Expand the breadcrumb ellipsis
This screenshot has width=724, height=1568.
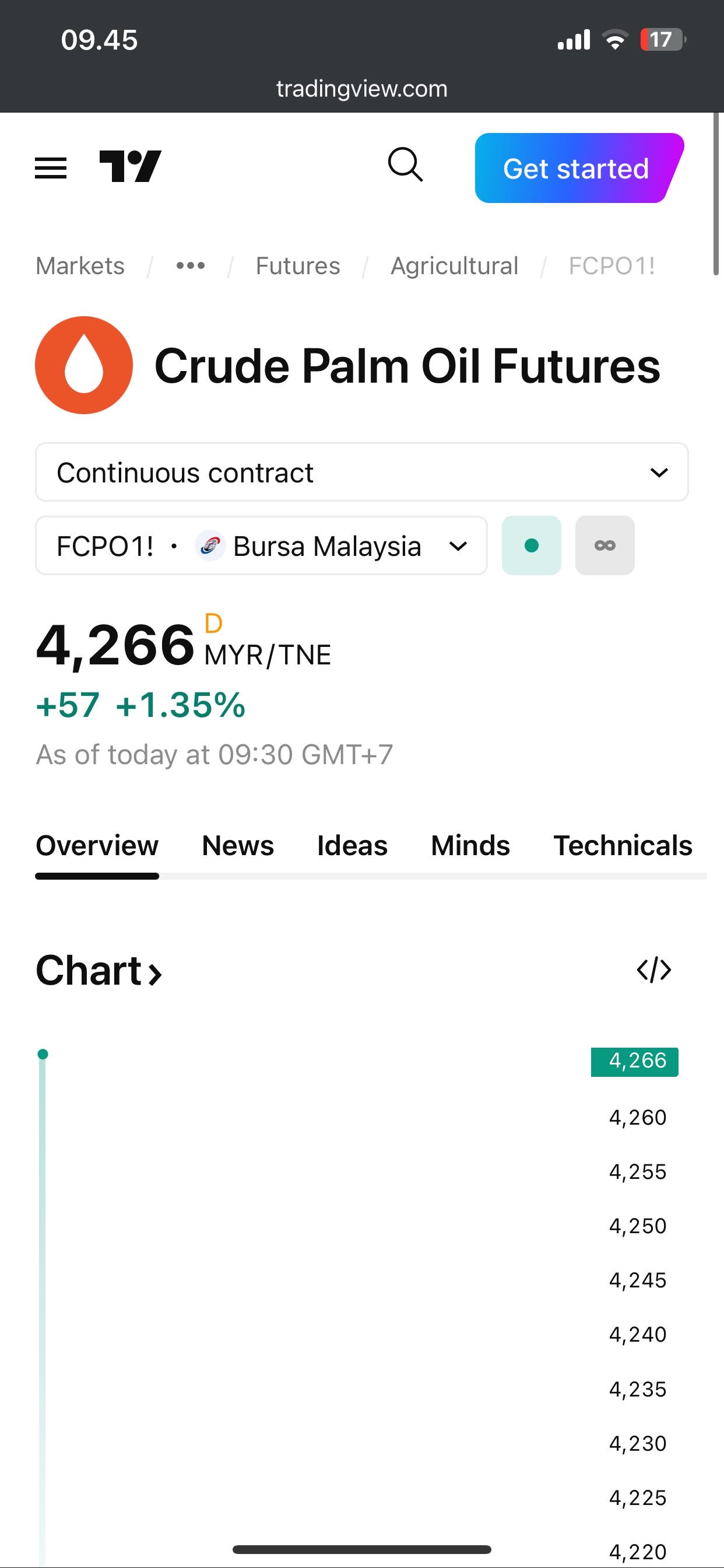point(190,266)
